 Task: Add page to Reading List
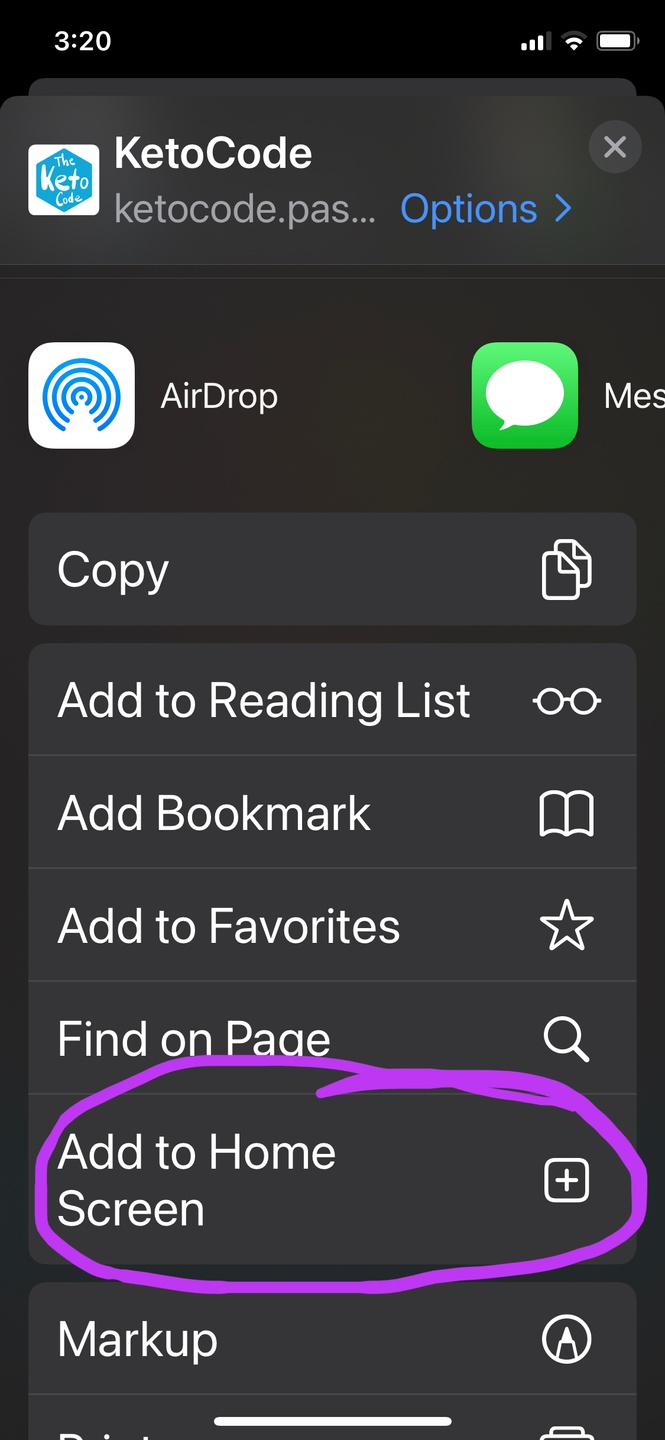click(x=332, y=700)
